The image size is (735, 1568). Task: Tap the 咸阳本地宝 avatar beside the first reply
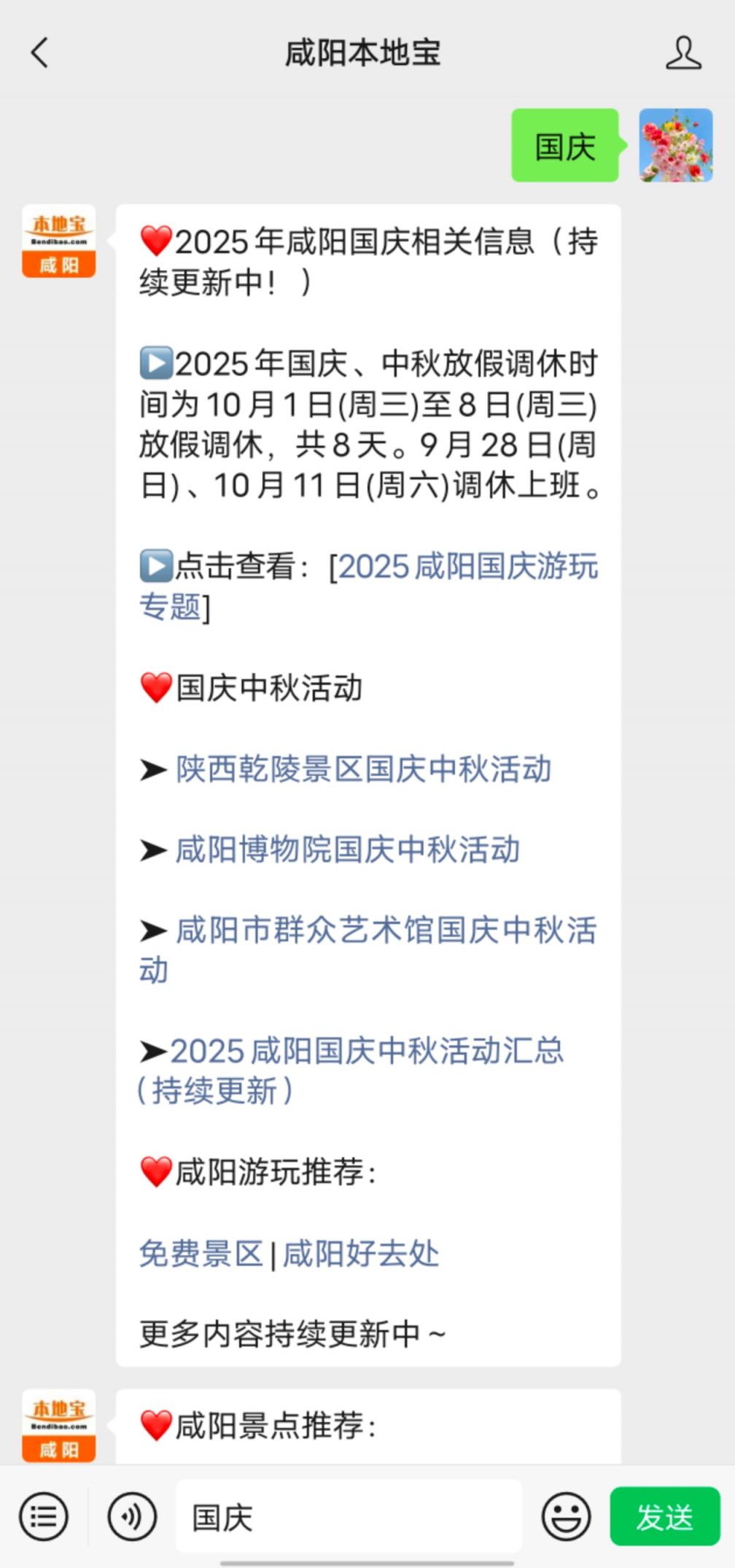pyautogui.click(x=58, y=241)
